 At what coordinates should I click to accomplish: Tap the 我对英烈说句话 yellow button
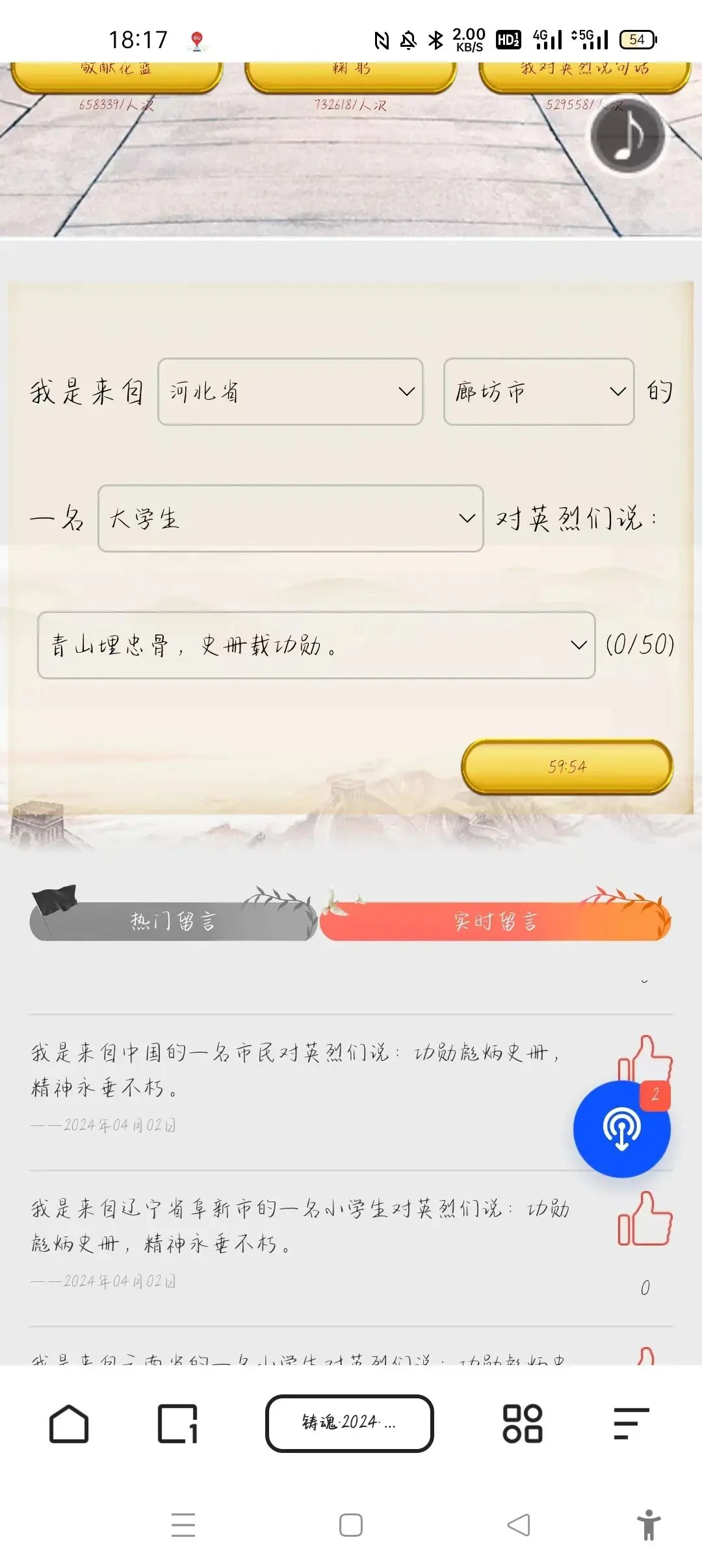pos(584,73)
